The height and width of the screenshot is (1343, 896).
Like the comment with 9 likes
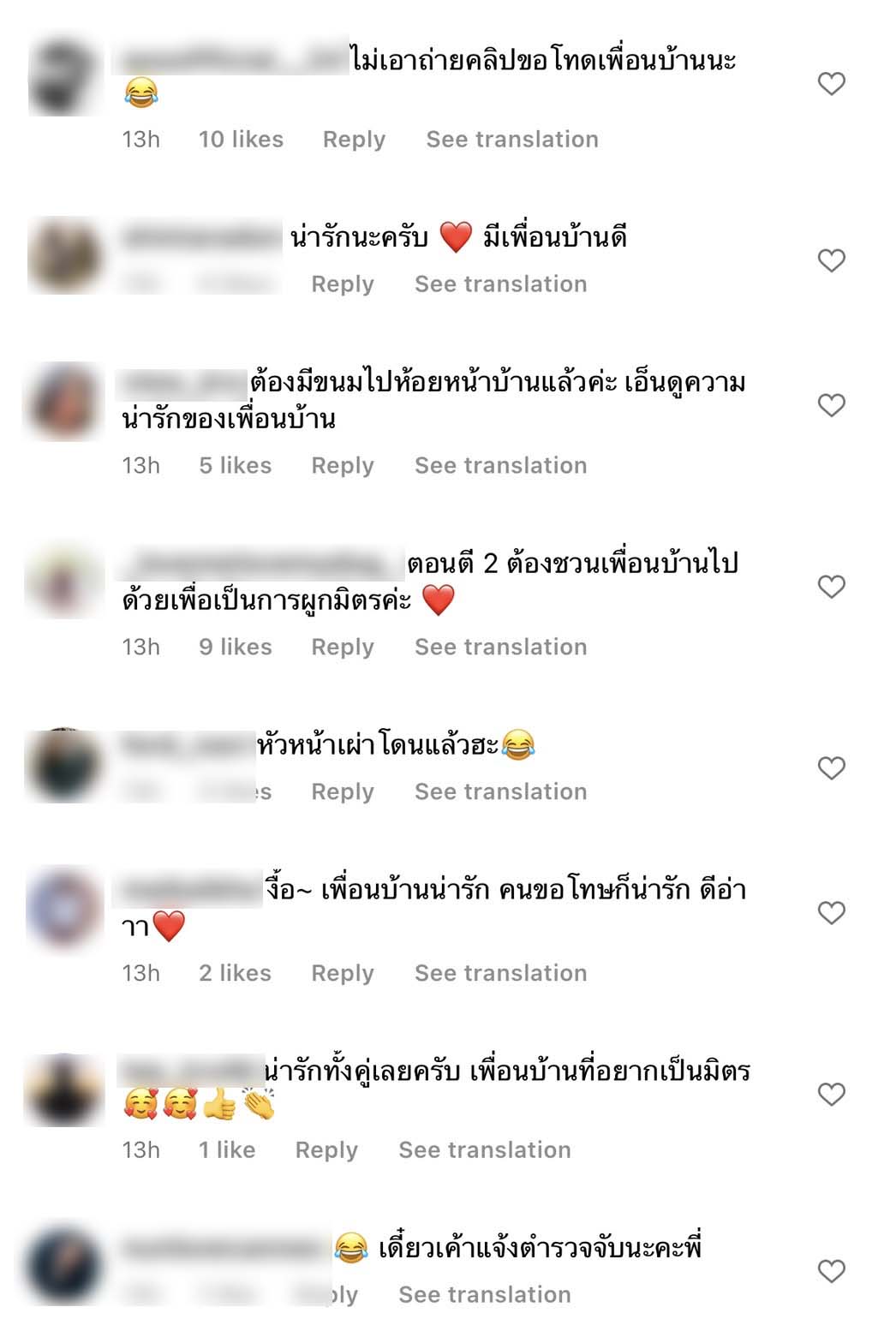pyautogui.click(x=831, y=587)
